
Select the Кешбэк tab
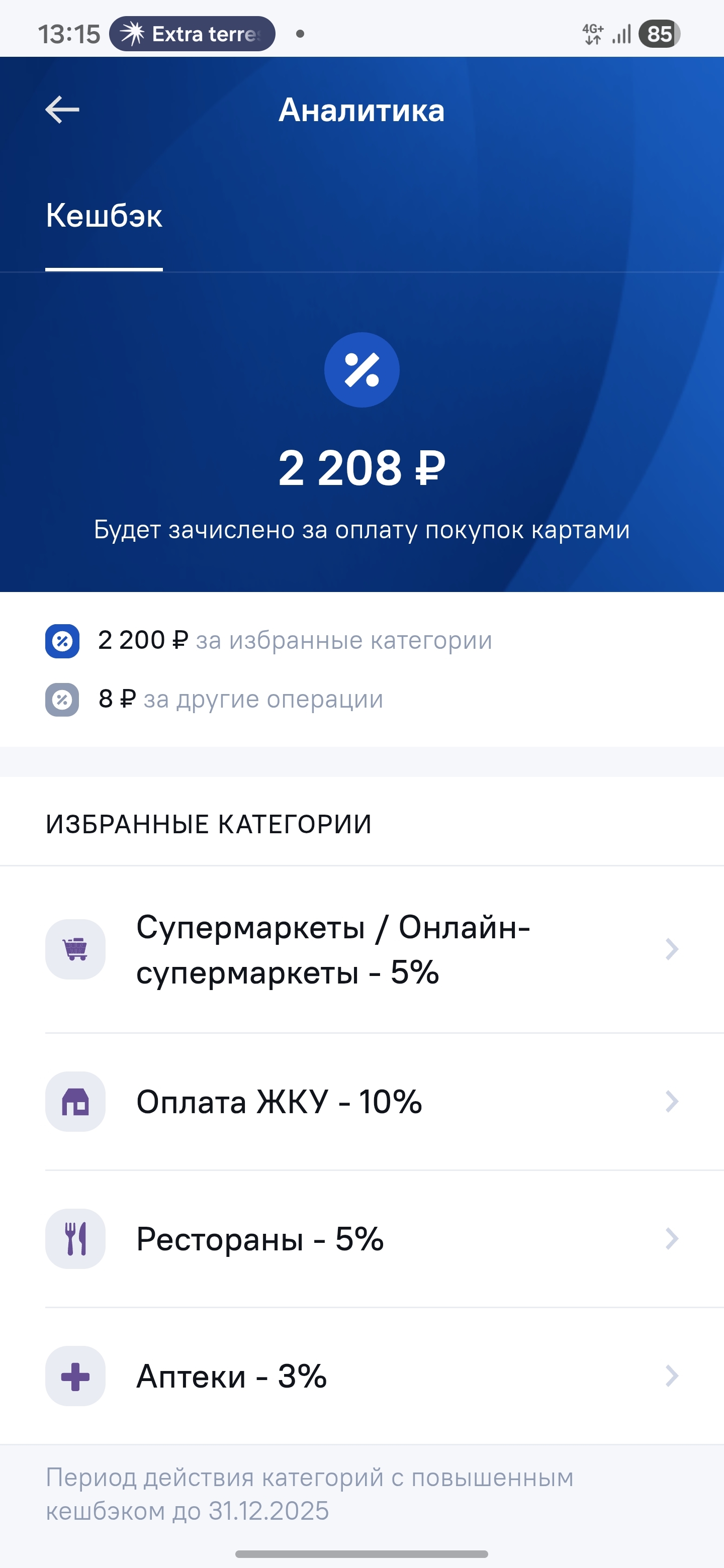click(104, 216)
